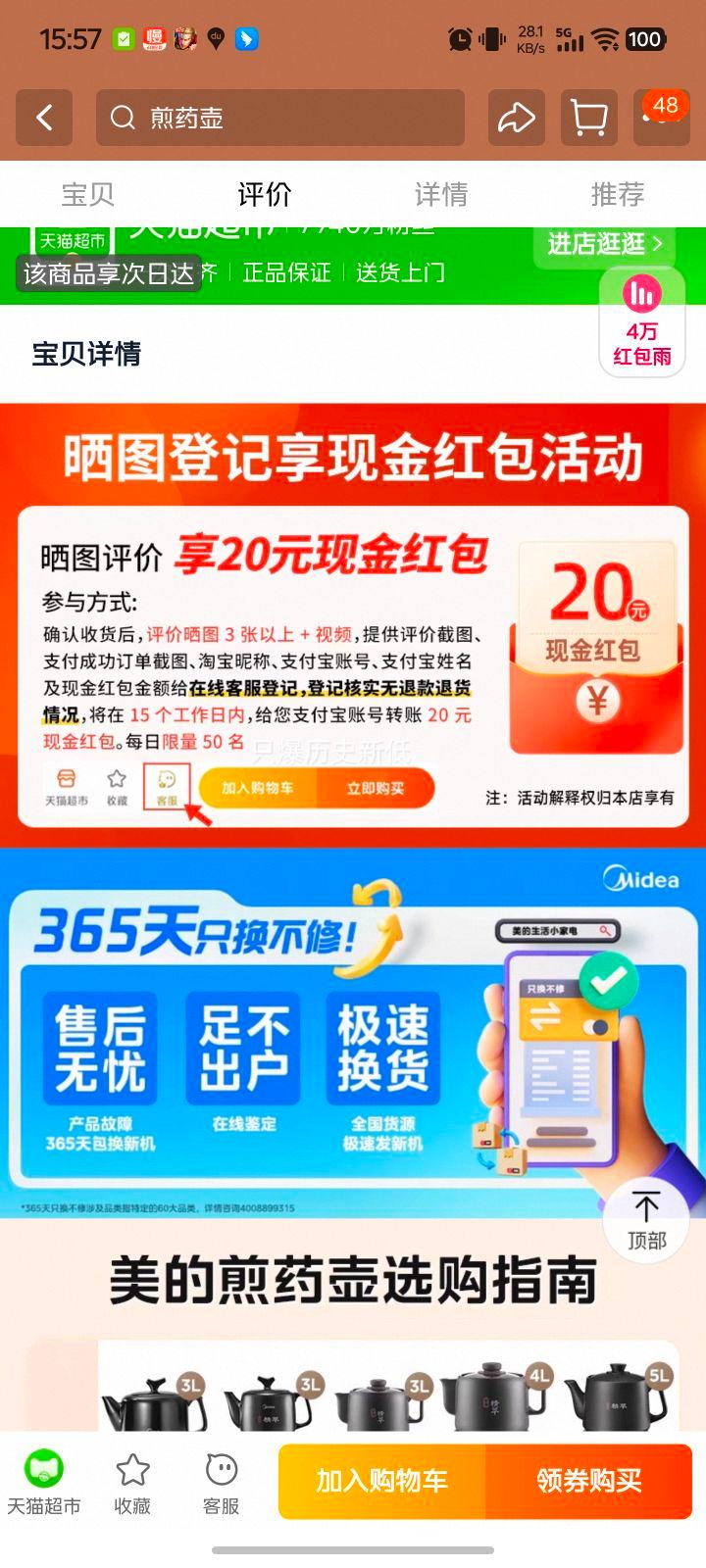Screen dimensions: 706x1568
Task: Go back using the header arrow
Action: pos(44,118)
